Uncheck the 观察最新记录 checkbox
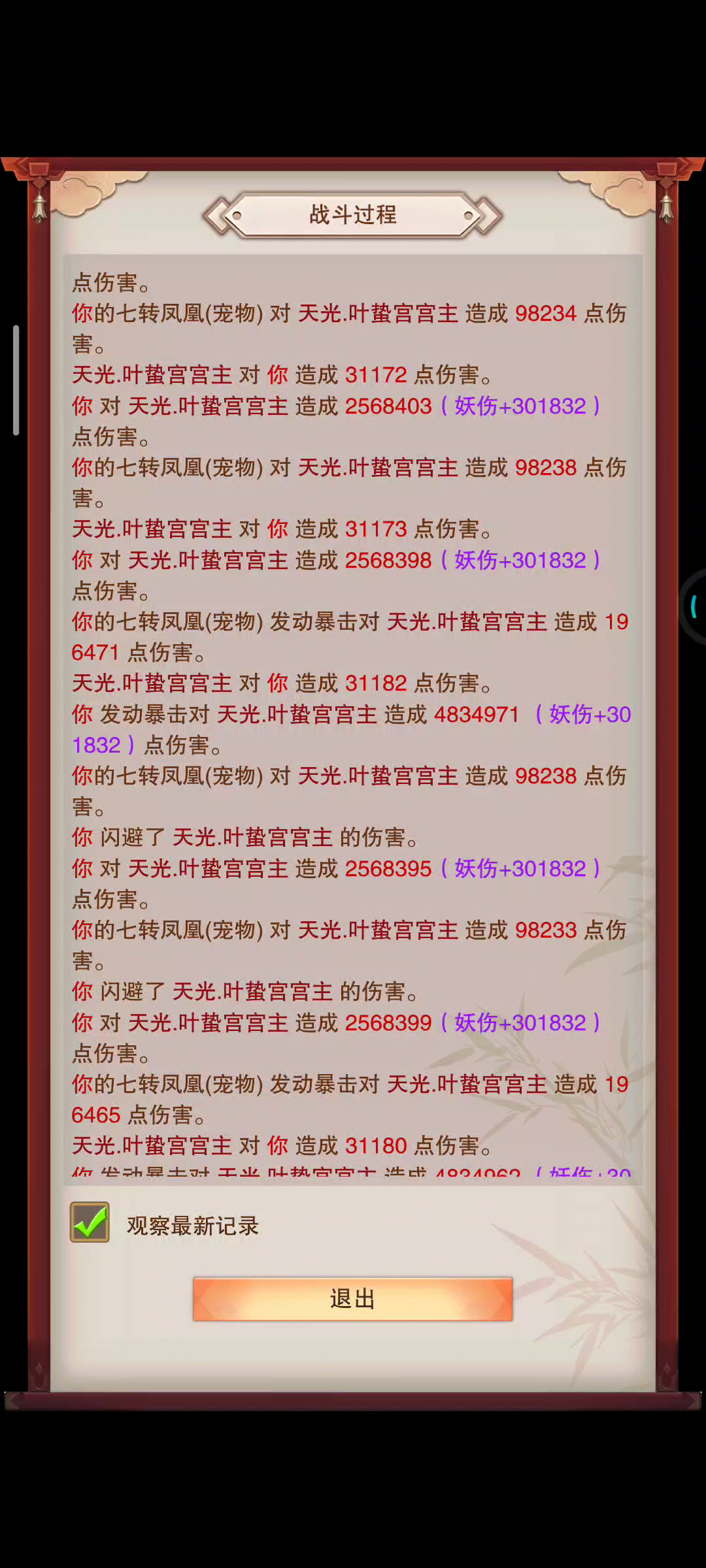This screenshot has width=706, height=1568. [90, 1222]
